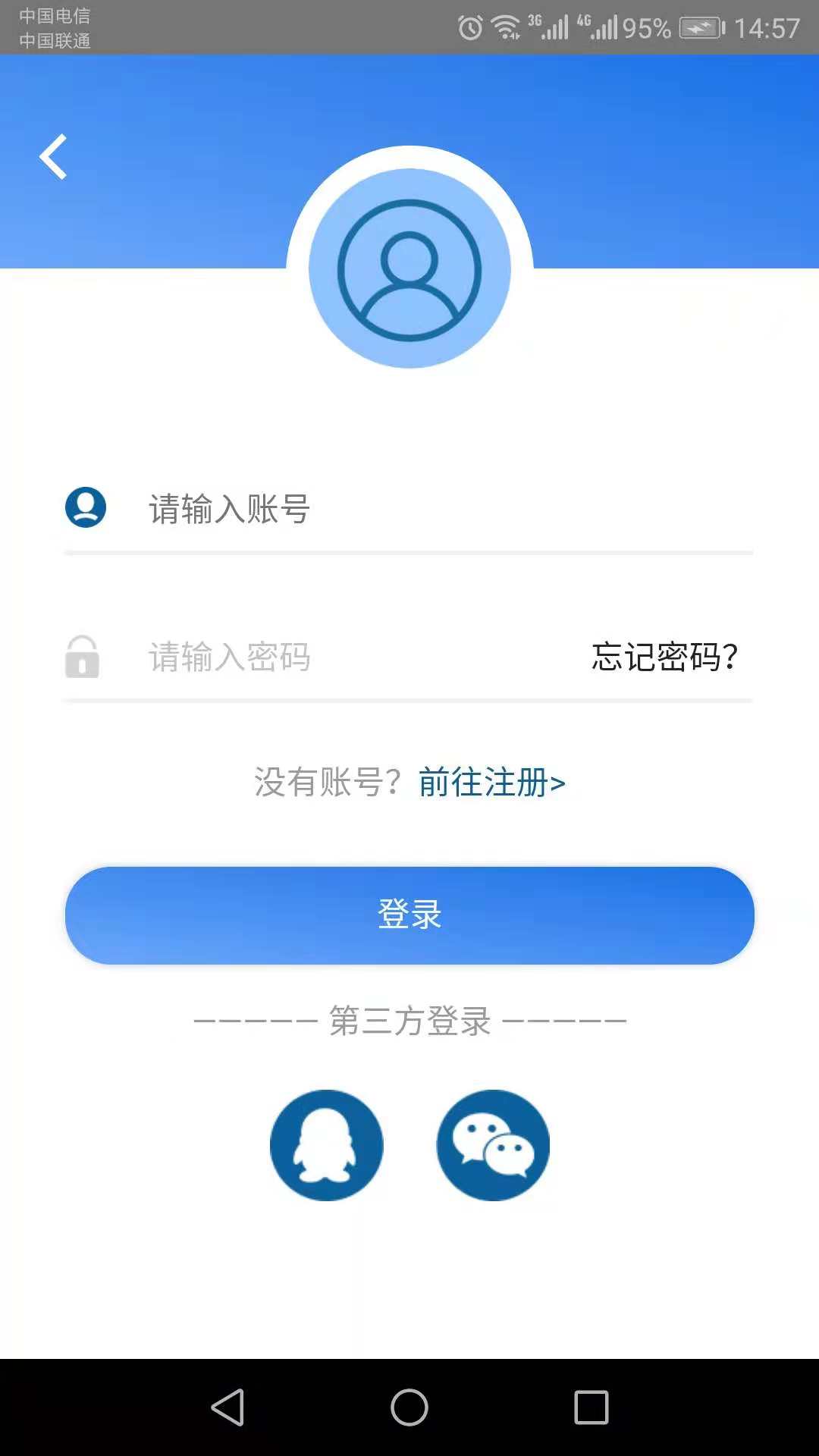The width and height of the screenshot is (819, 1456).
Task: Tap the WeChat third-party login icon
Action: point(491,1146)
